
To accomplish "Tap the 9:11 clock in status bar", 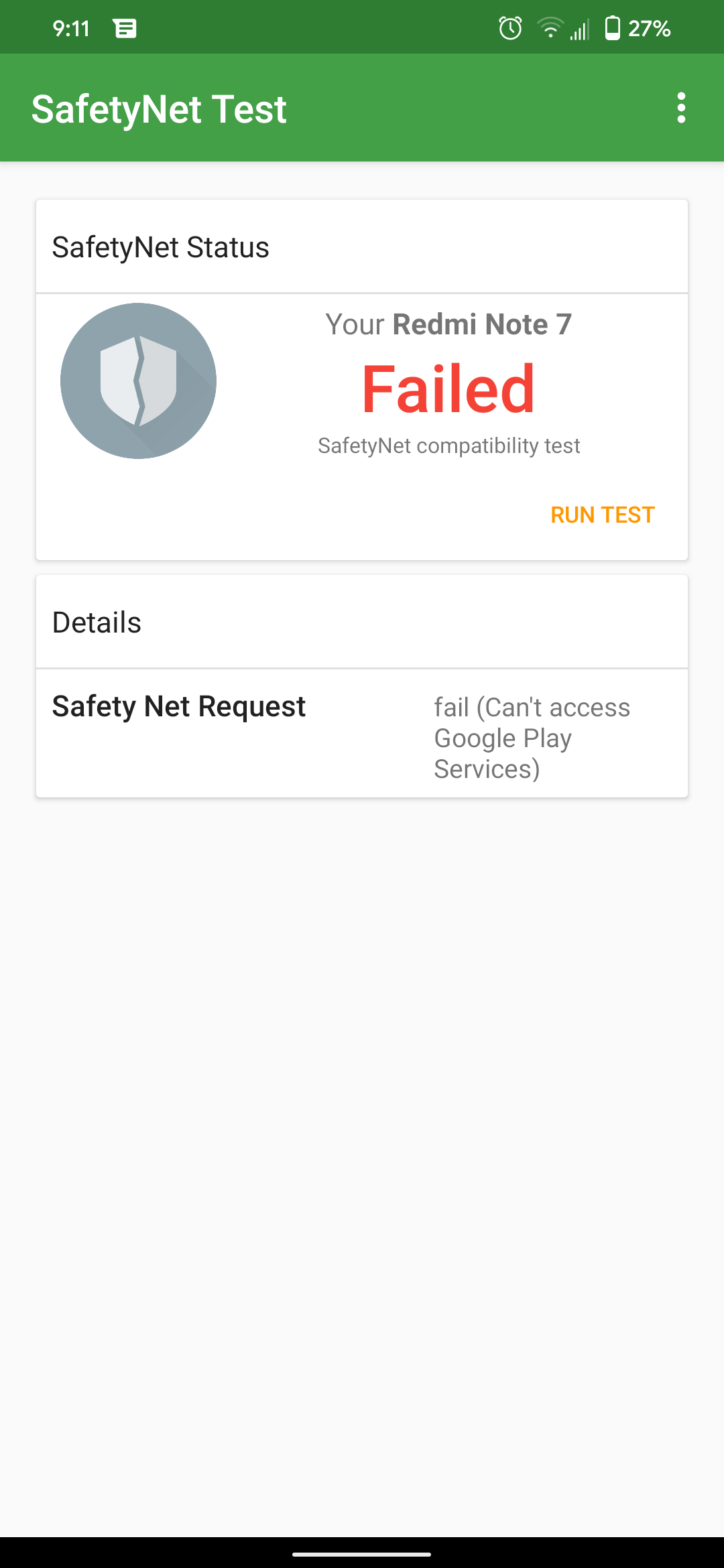I will [x=71, y=28].
